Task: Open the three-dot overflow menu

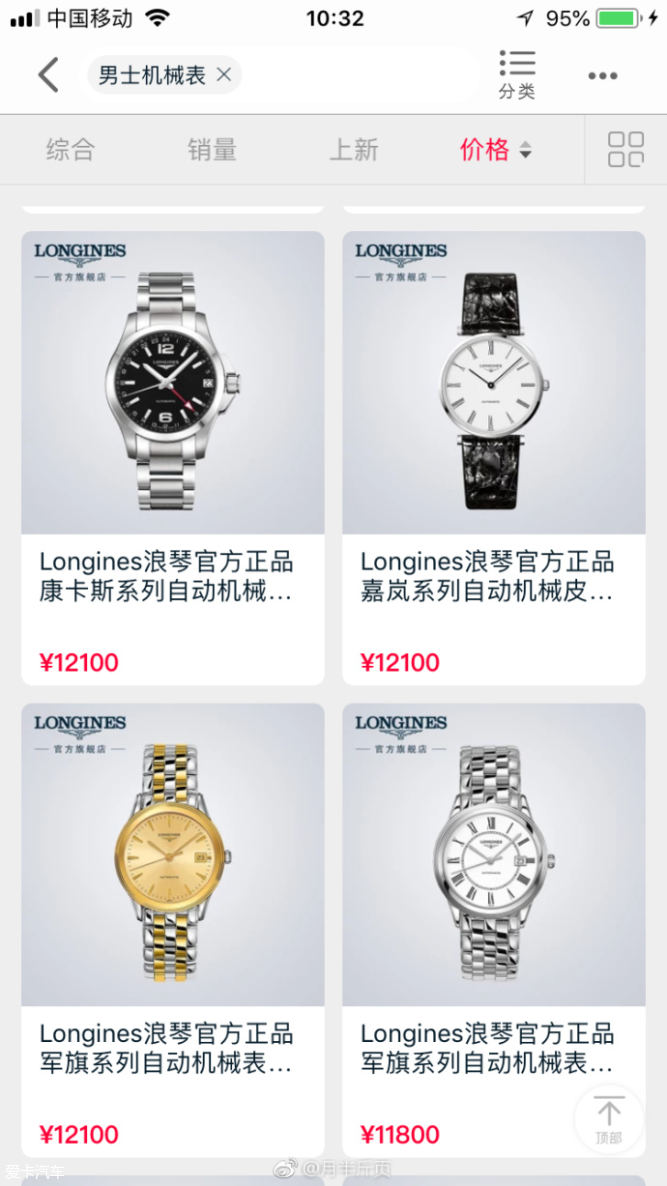Action: point(602,76)
